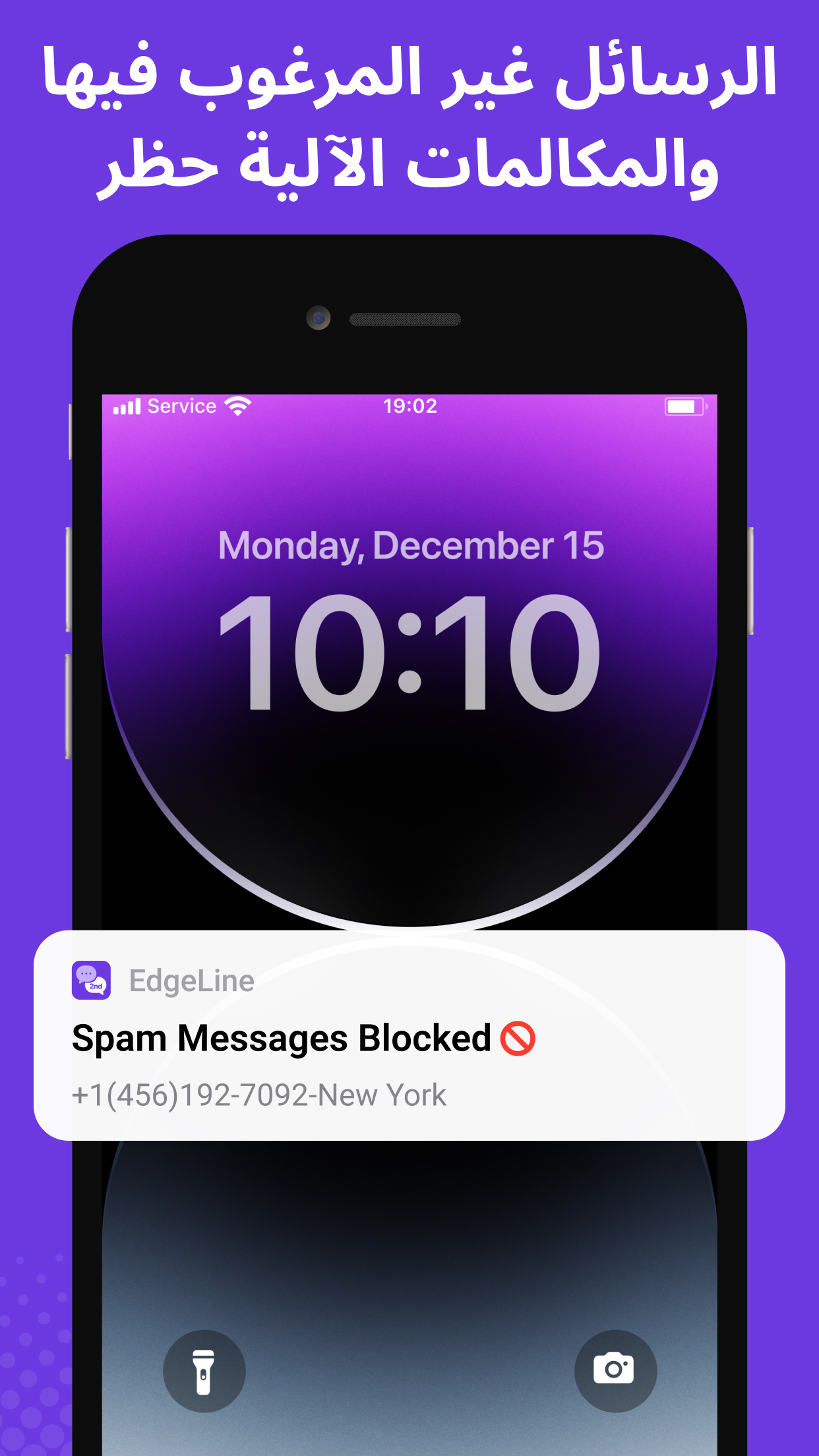The image size is (819, 1456).
Task: Tap the Service carrier label
Action: (181, 406)
